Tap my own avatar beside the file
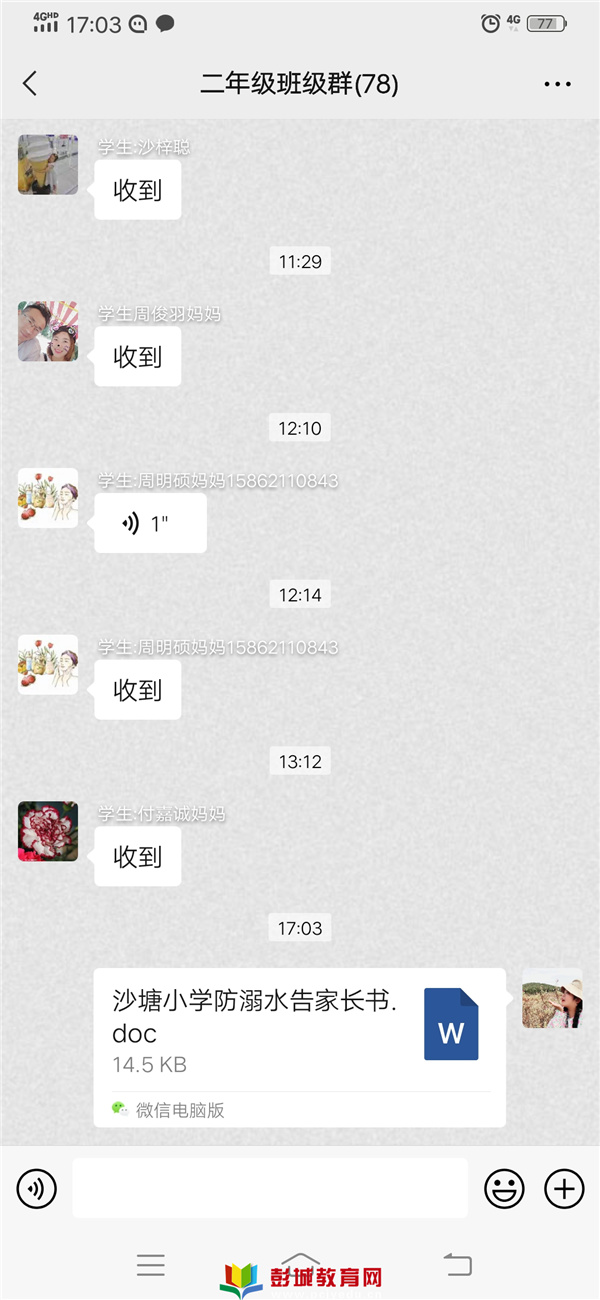The width and height of the screenshot is (600, 1300). 552,998
